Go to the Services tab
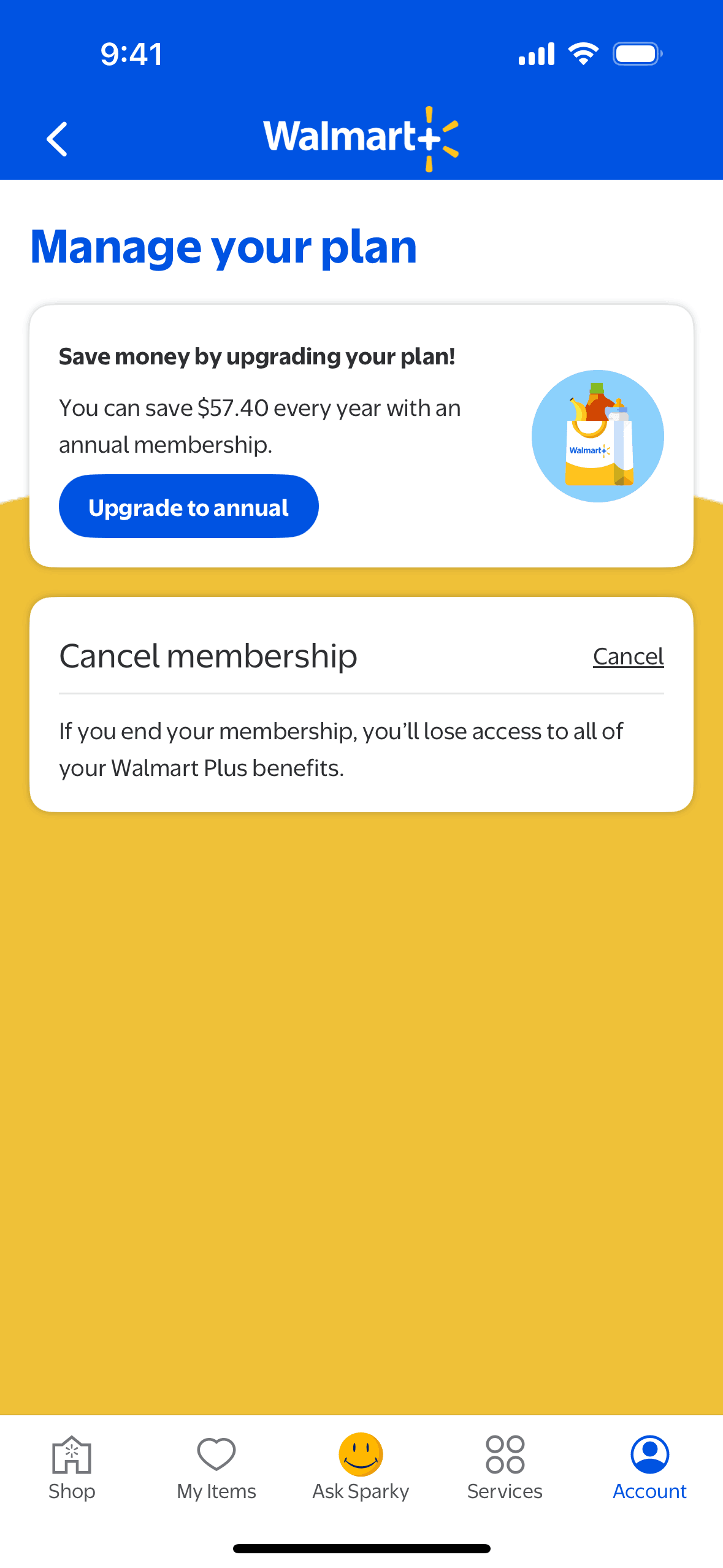The image size is (723, 1568). pyautogui.click(x=505, y=1467)
